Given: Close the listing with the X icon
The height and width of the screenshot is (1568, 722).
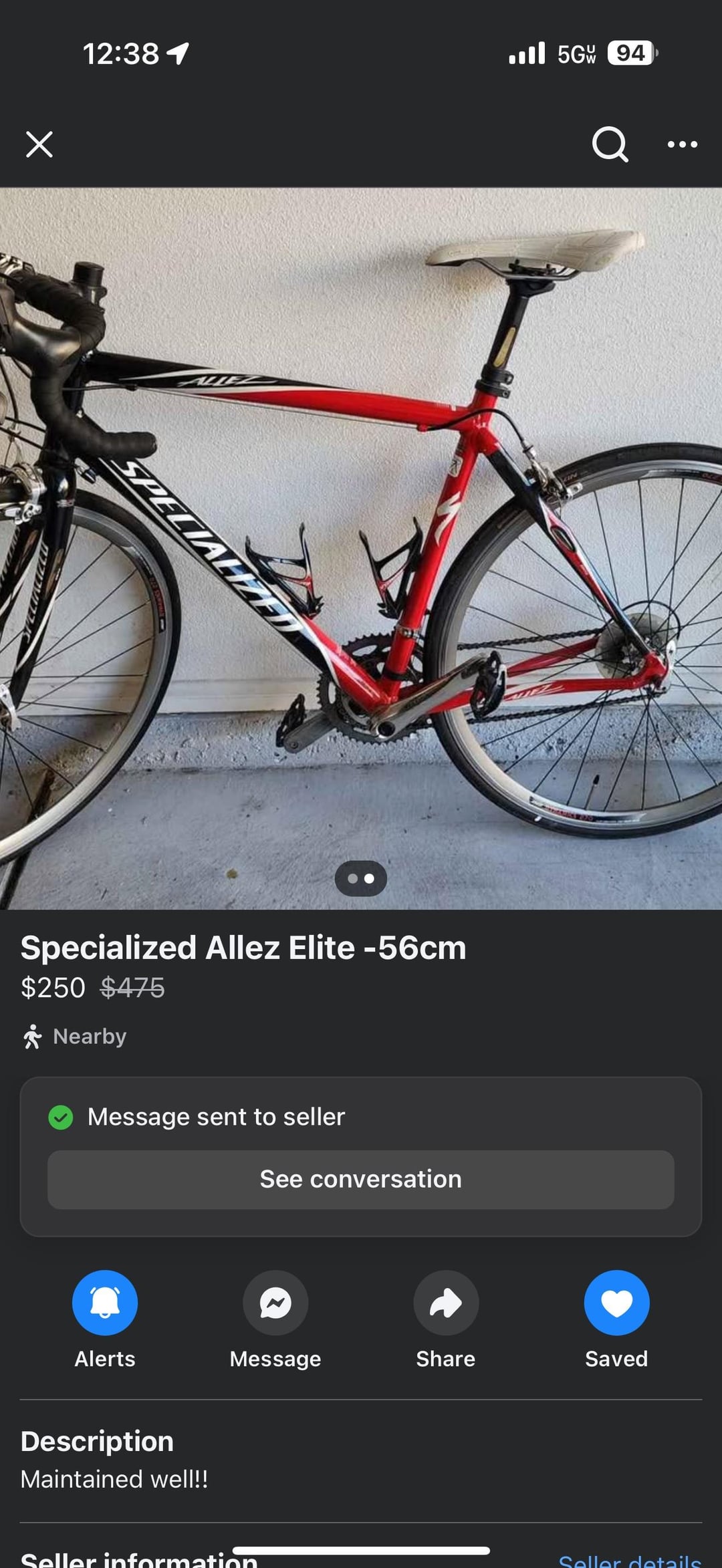Looking at the screenshot, I should (x=39, y=144).
